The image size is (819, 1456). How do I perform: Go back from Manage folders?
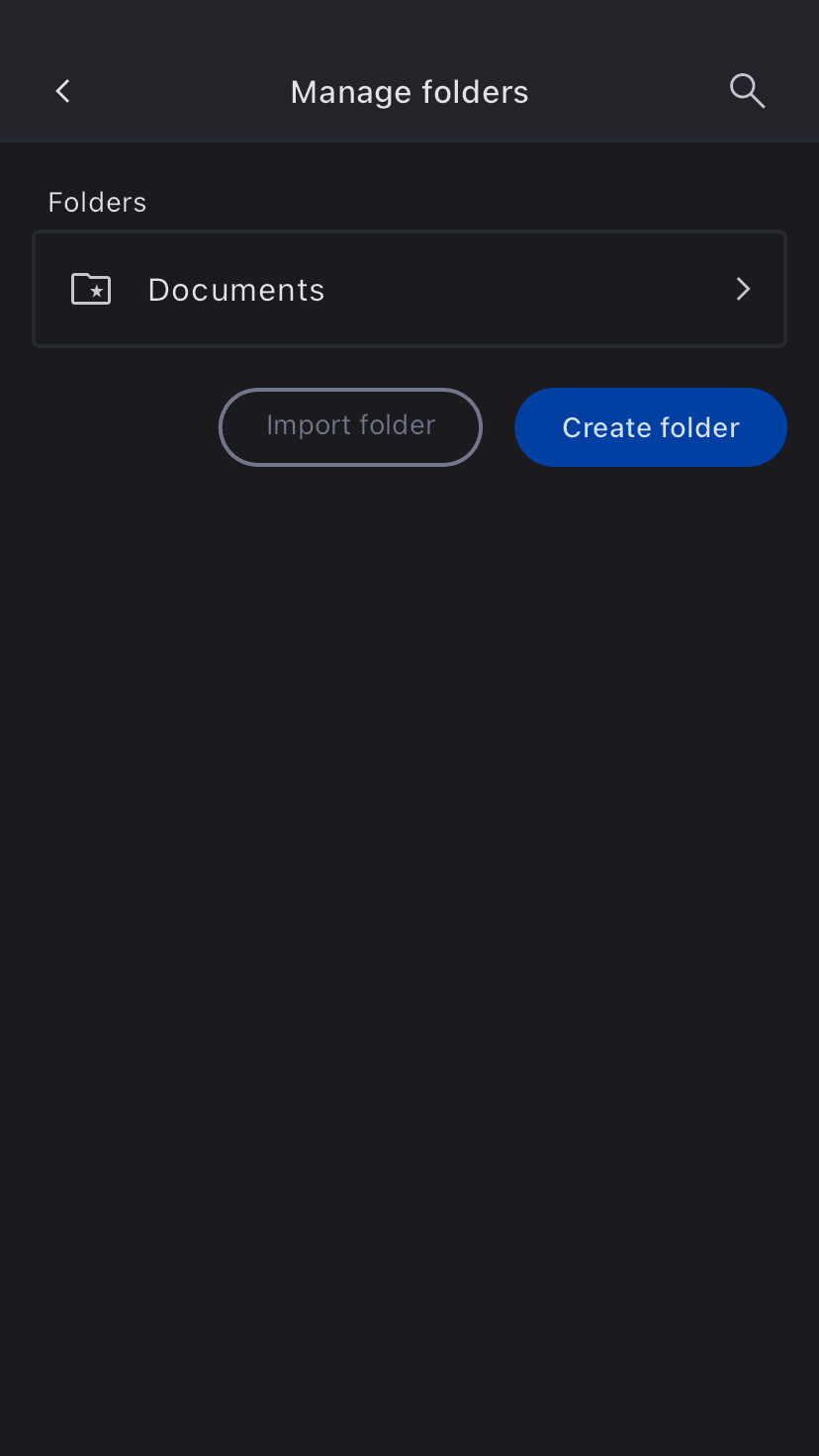62,92
